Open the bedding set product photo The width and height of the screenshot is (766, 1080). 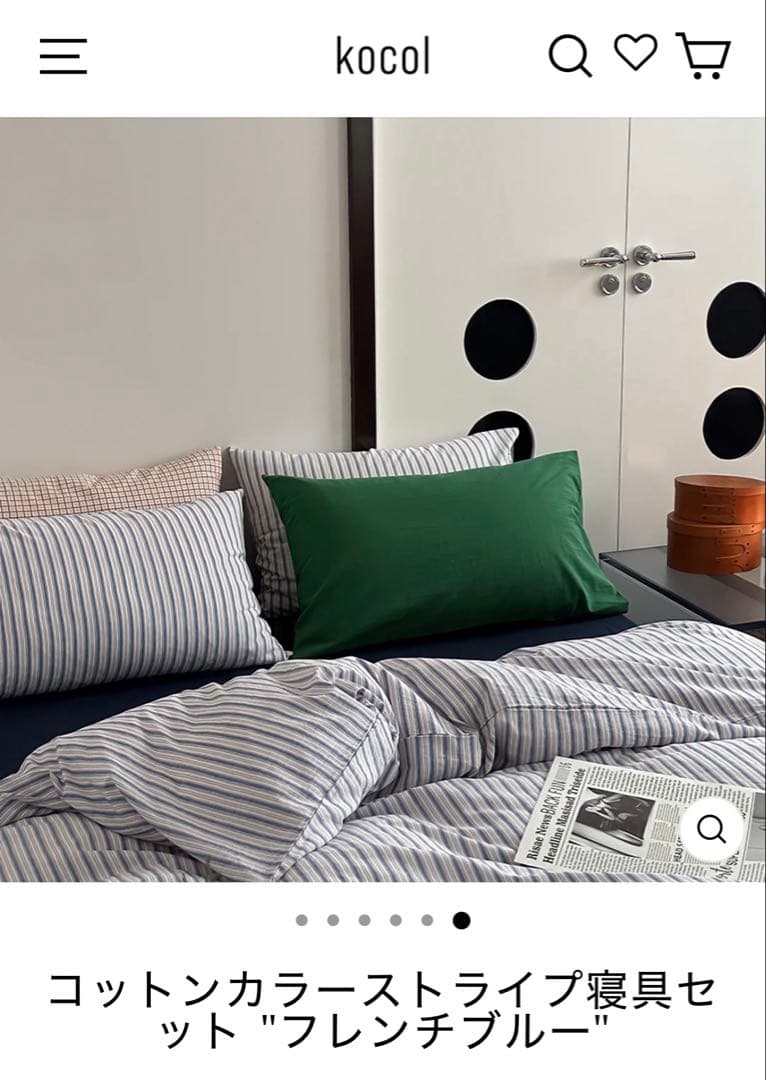click(x=383, y=500)
